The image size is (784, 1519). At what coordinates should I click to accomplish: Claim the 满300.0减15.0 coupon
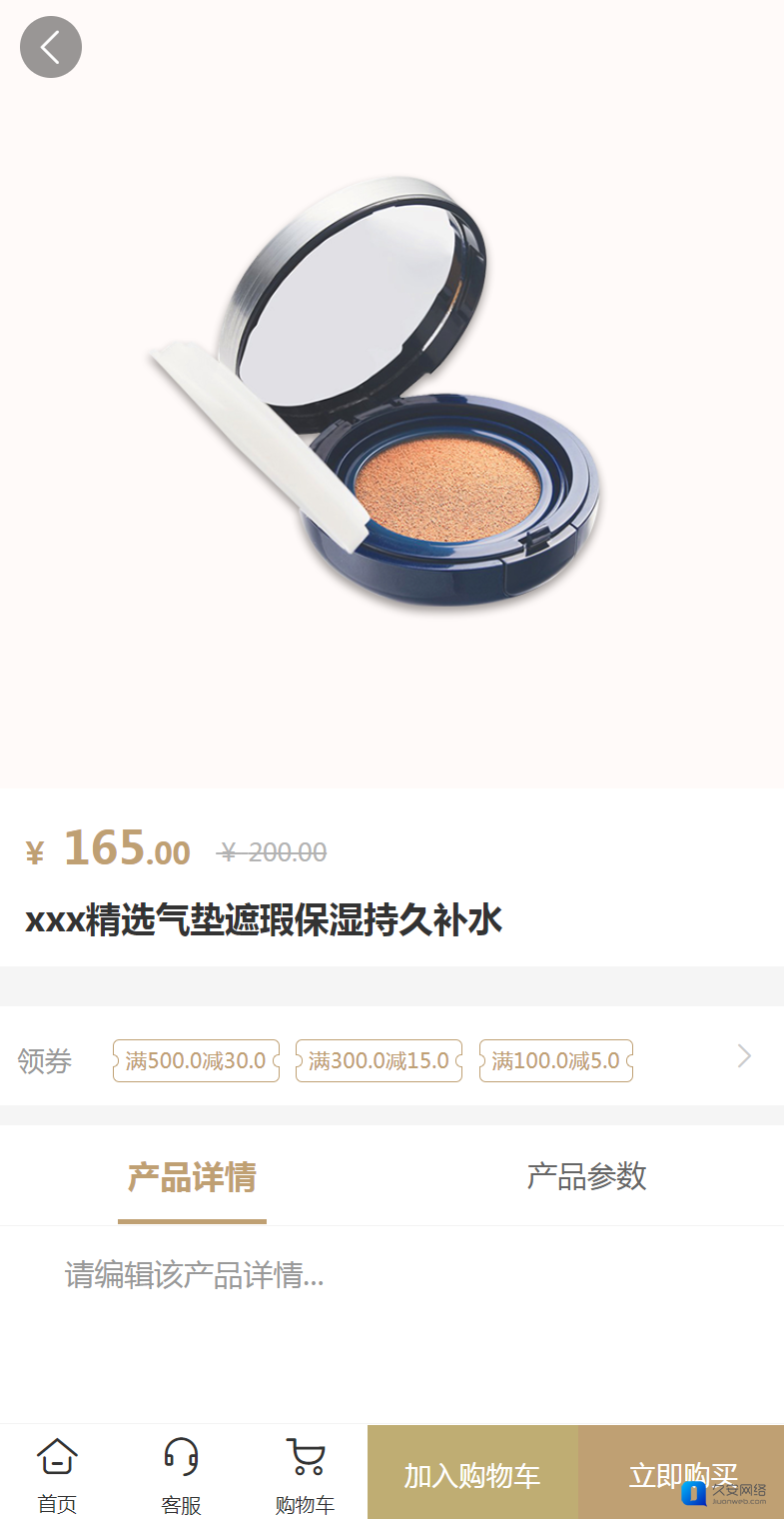pos(379,1060)
